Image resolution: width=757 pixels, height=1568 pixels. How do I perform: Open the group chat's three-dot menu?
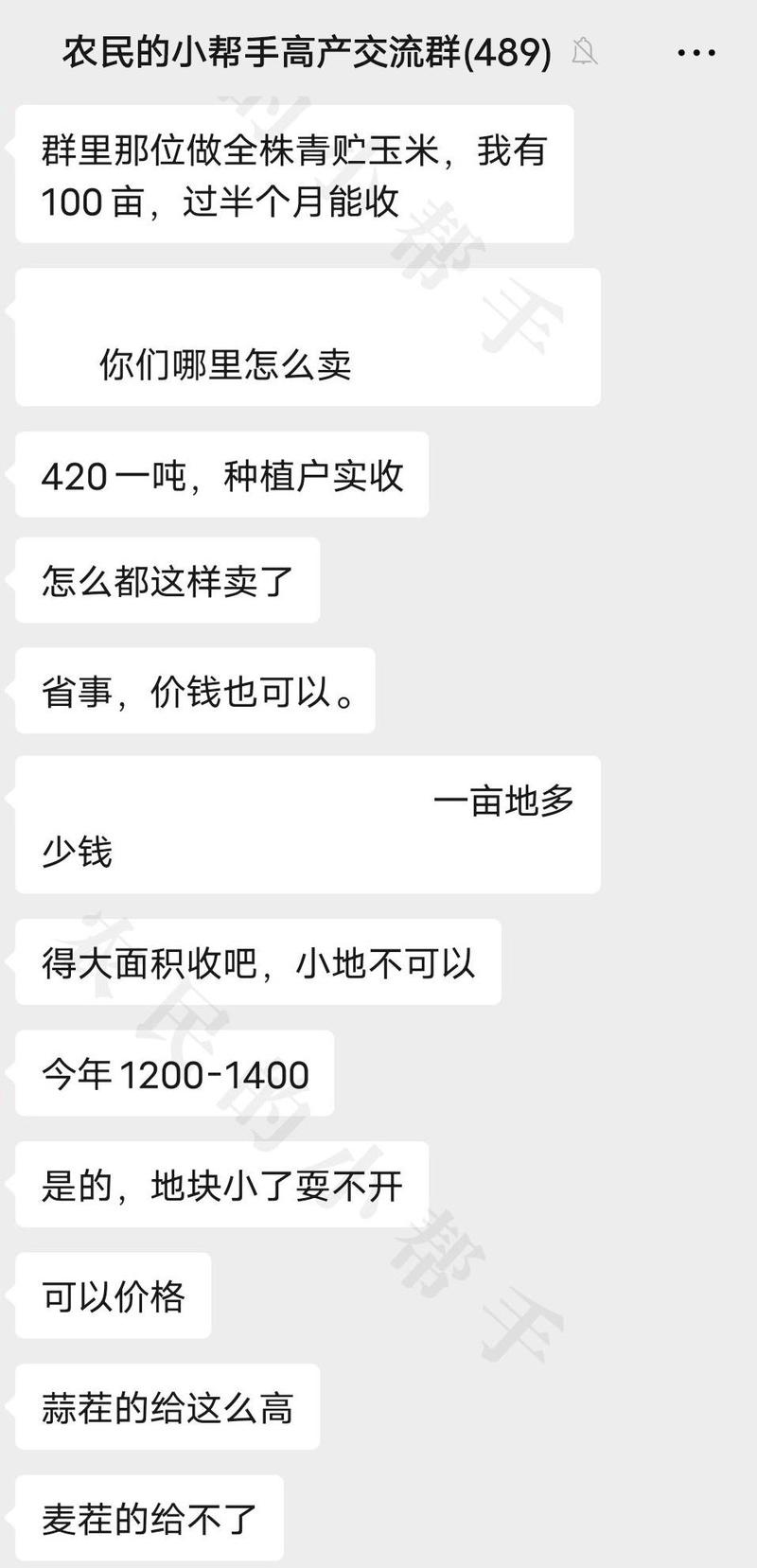click(x=697, y=53)
